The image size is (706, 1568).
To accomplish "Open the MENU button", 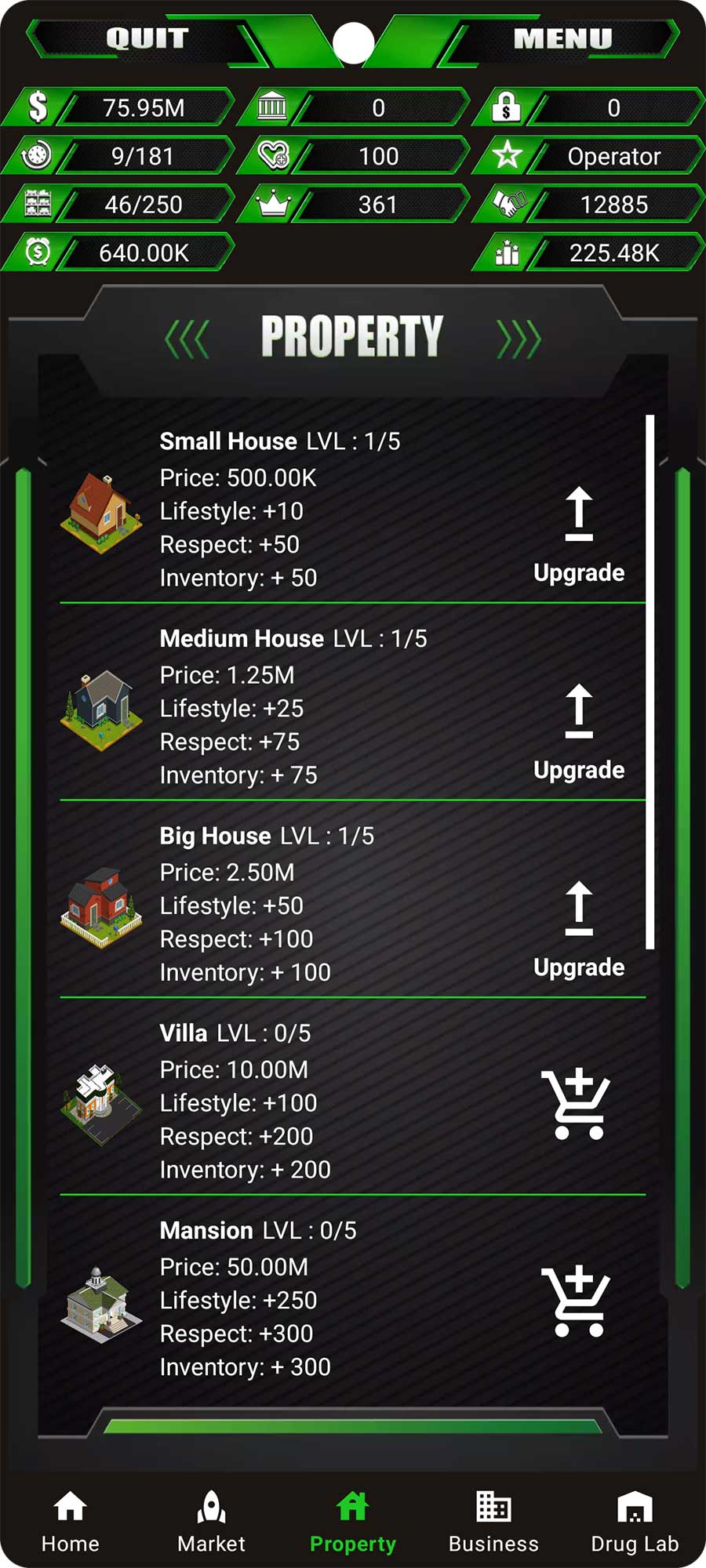I will 562,38.
